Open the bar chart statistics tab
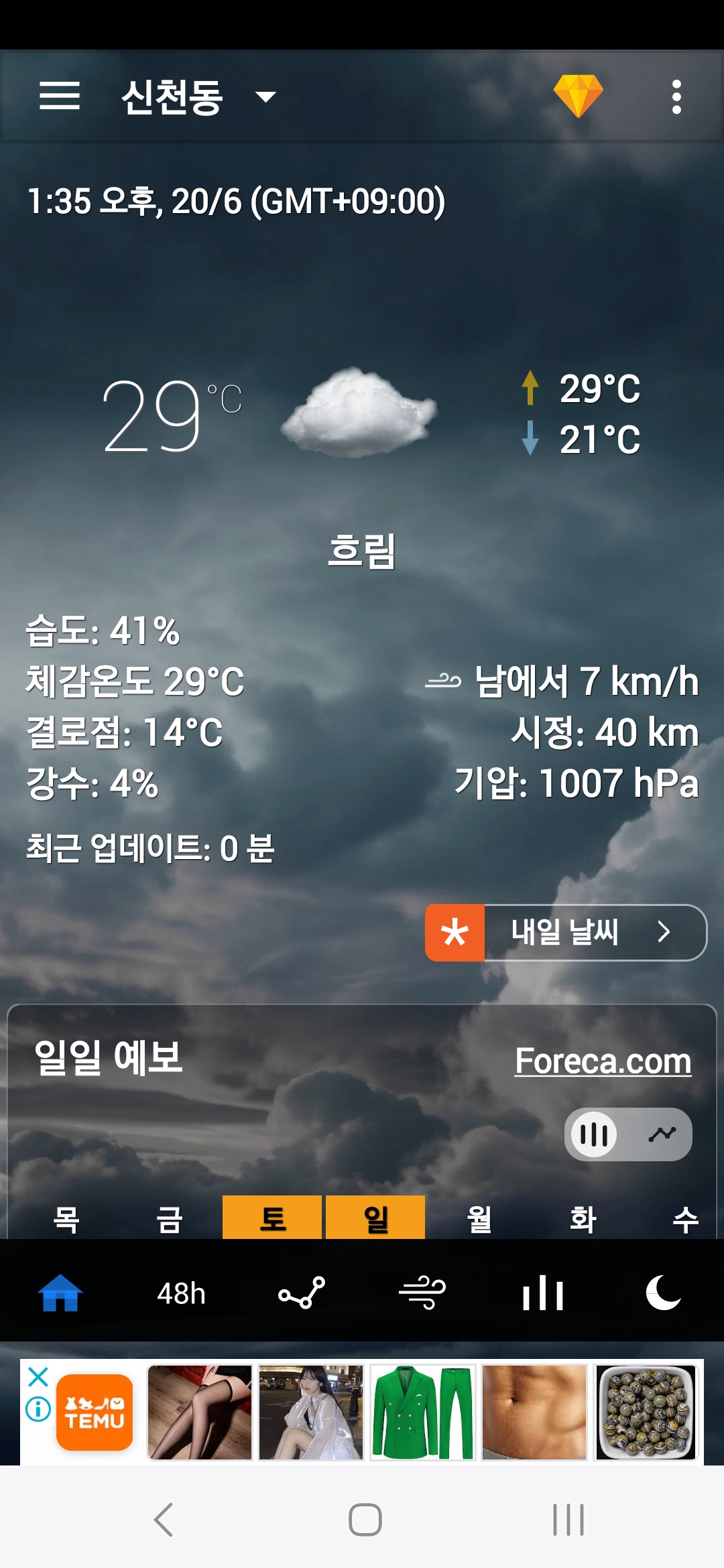724x1568 pixels. click(x=543, y=1293)
